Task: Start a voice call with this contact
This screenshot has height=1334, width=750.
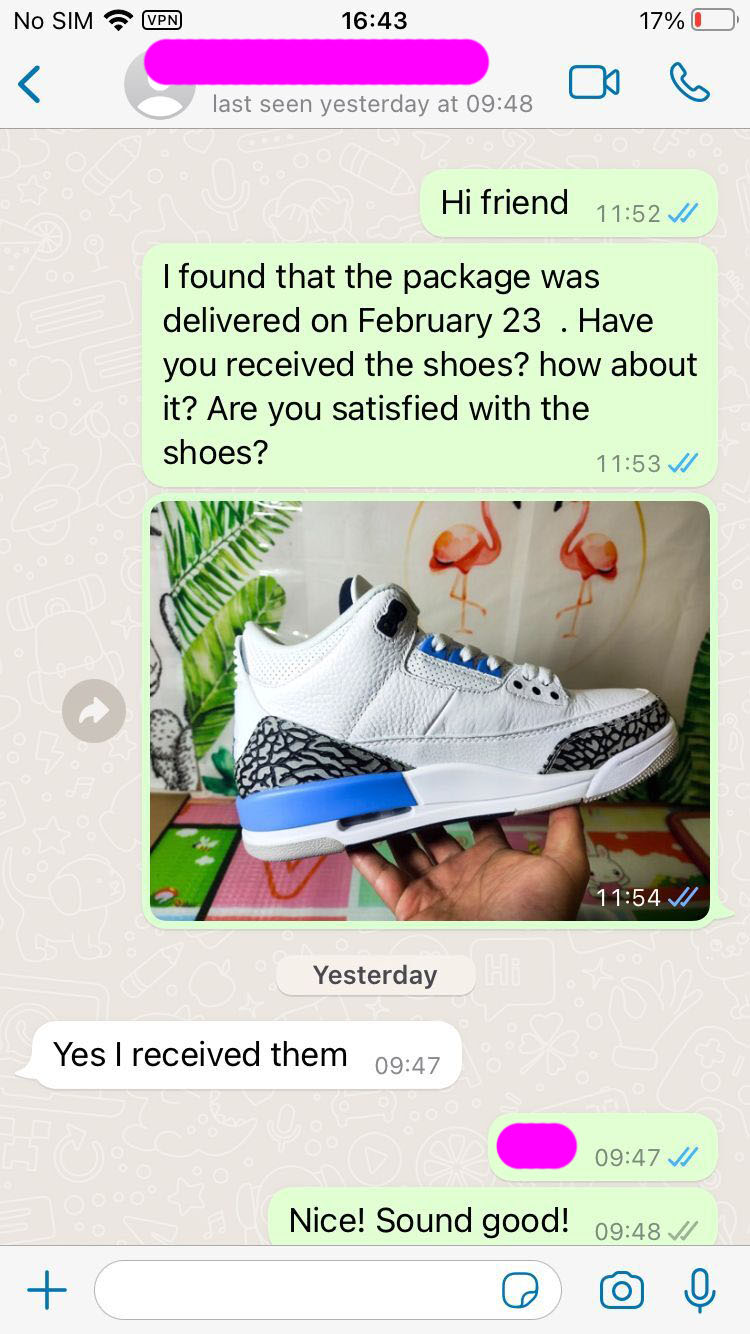Action: [689, 83]
